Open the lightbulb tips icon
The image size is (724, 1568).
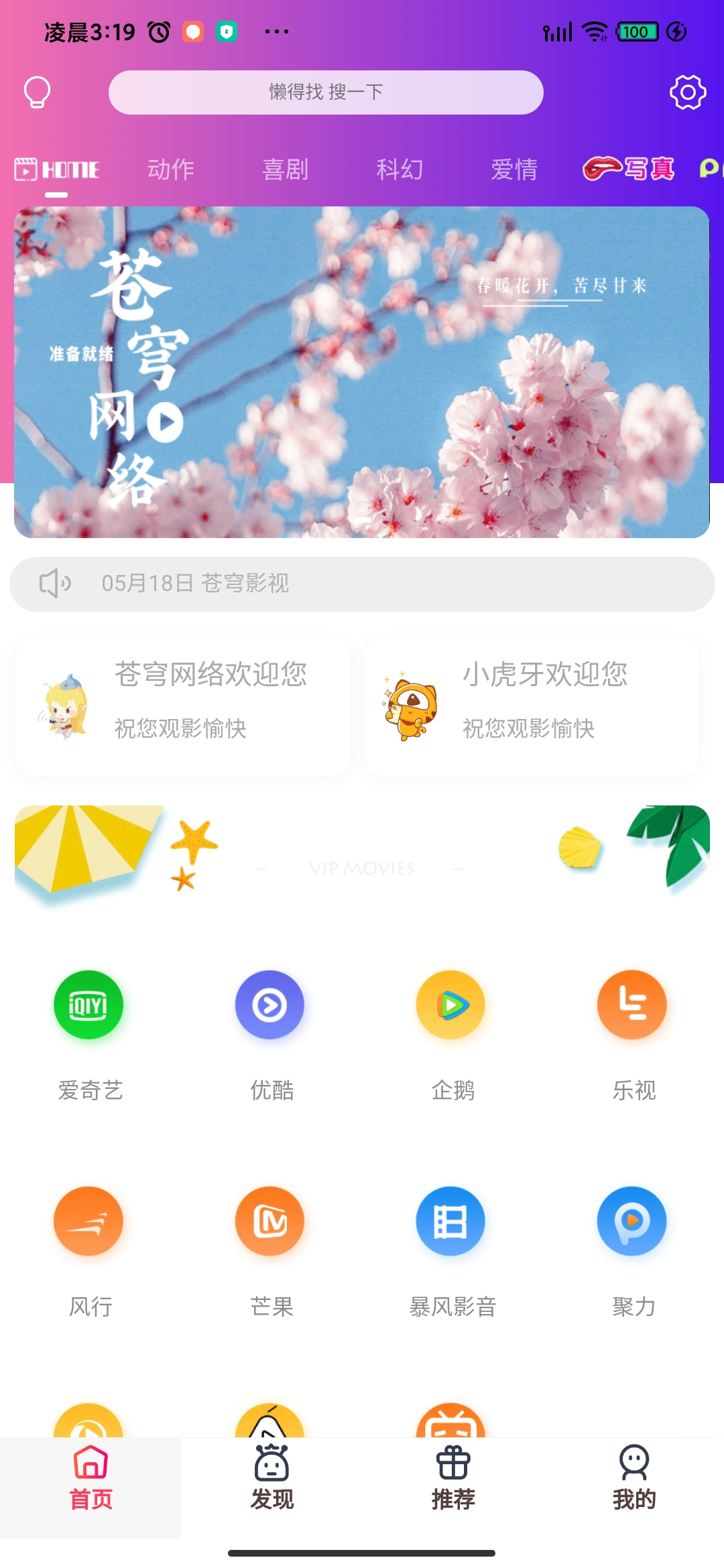pyautogui.click(x=38, y=92)
